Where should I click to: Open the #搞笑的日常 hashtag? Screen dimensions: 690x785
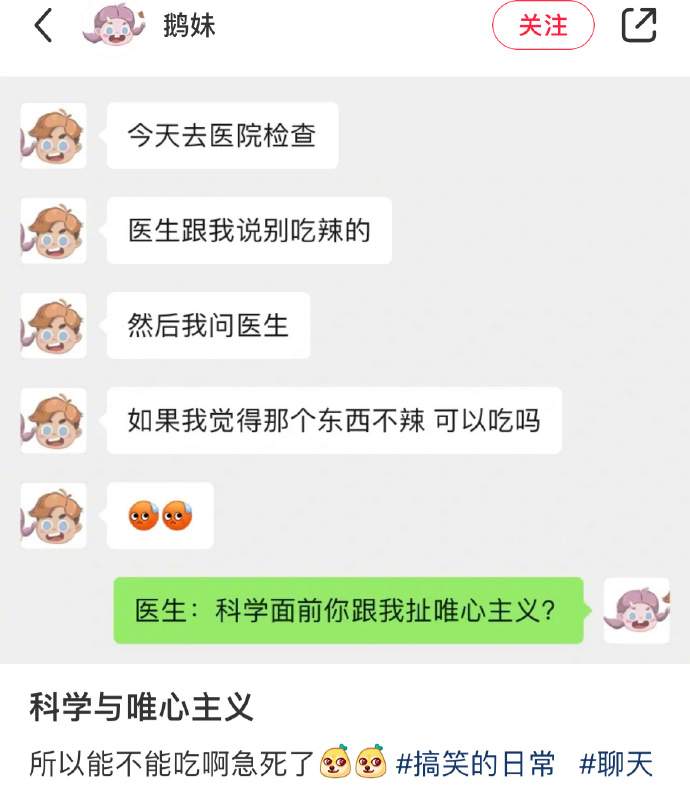[x=476, y=765]
